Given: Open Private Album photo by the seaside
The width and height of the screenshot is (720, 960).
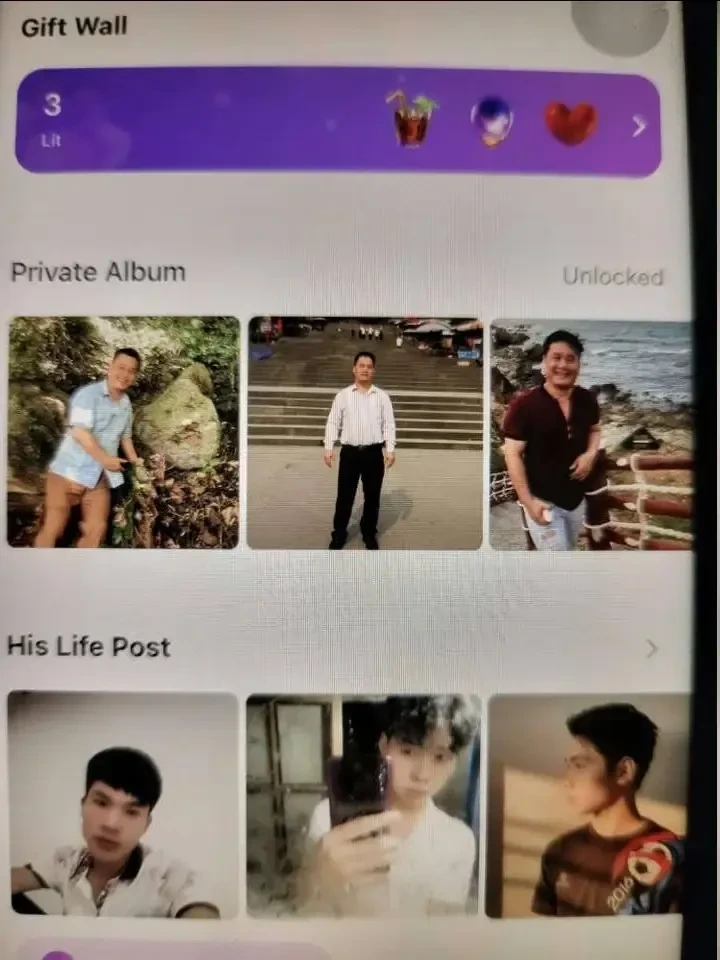Looking at the screenshot, I should tap(590, 435).
